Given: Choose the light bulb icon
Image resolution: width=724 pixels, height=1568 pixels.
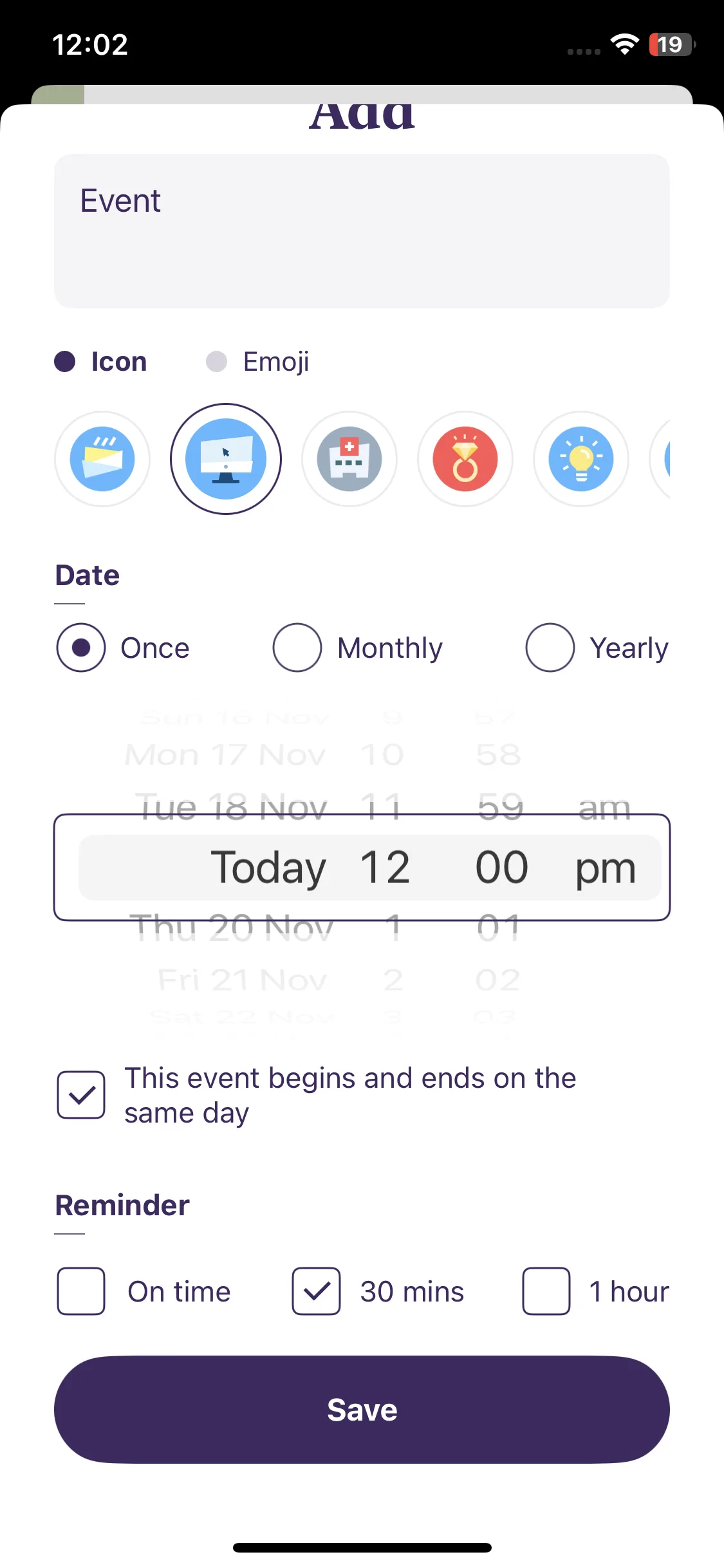Looking at the screenshot, I should pos(581,459).
